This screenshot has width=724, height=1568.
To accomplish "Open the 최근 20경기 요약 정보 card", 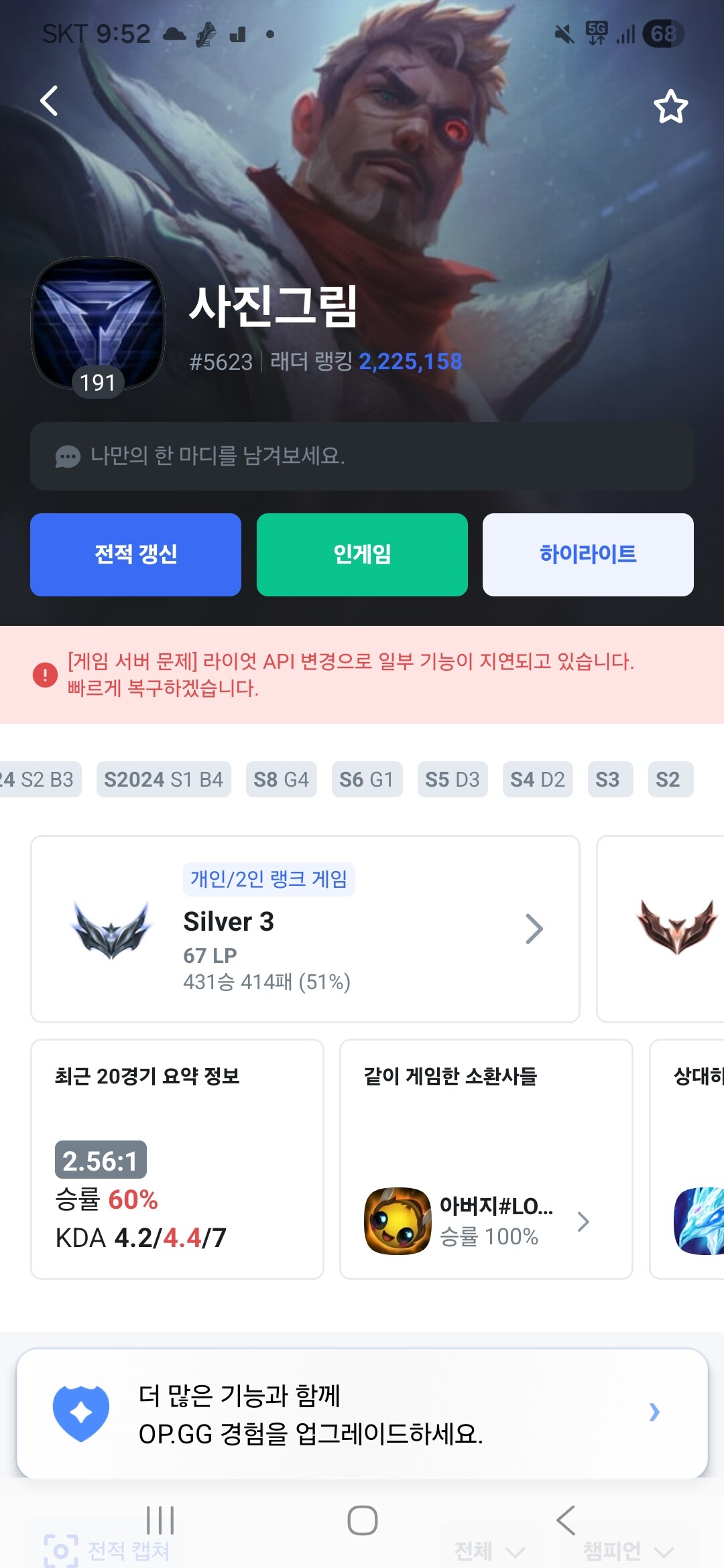I will coord(177,1159).
